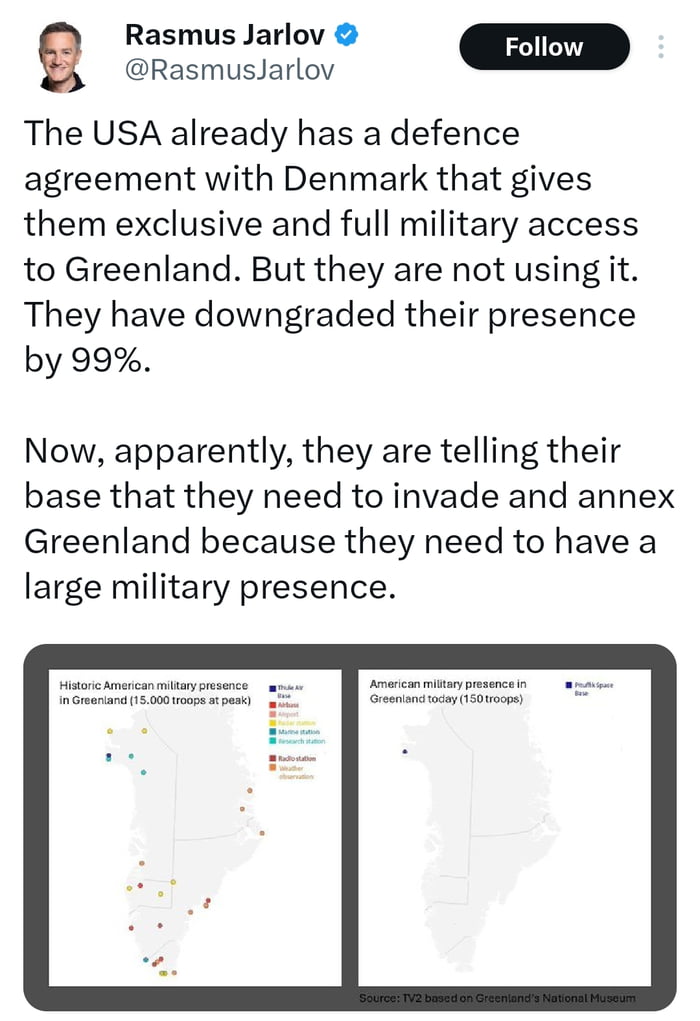Viewport: 700px width, 1021px height.
Task: Open the post's three-dot overflow menu
Action: click(660, 47)
